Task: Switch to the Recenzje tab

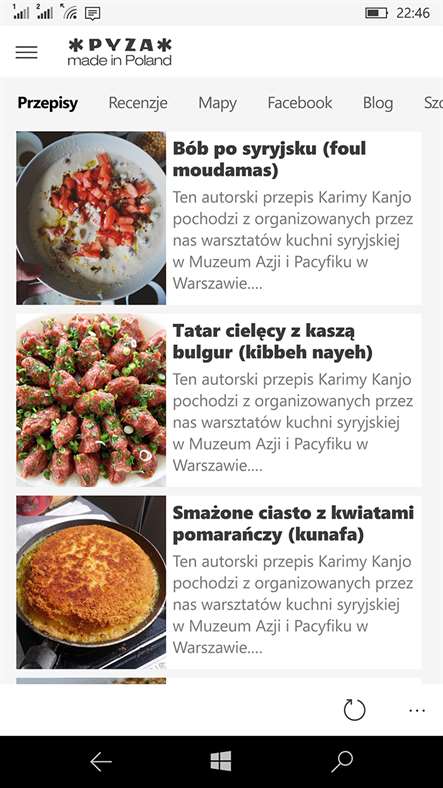Action: coord(138,103)
